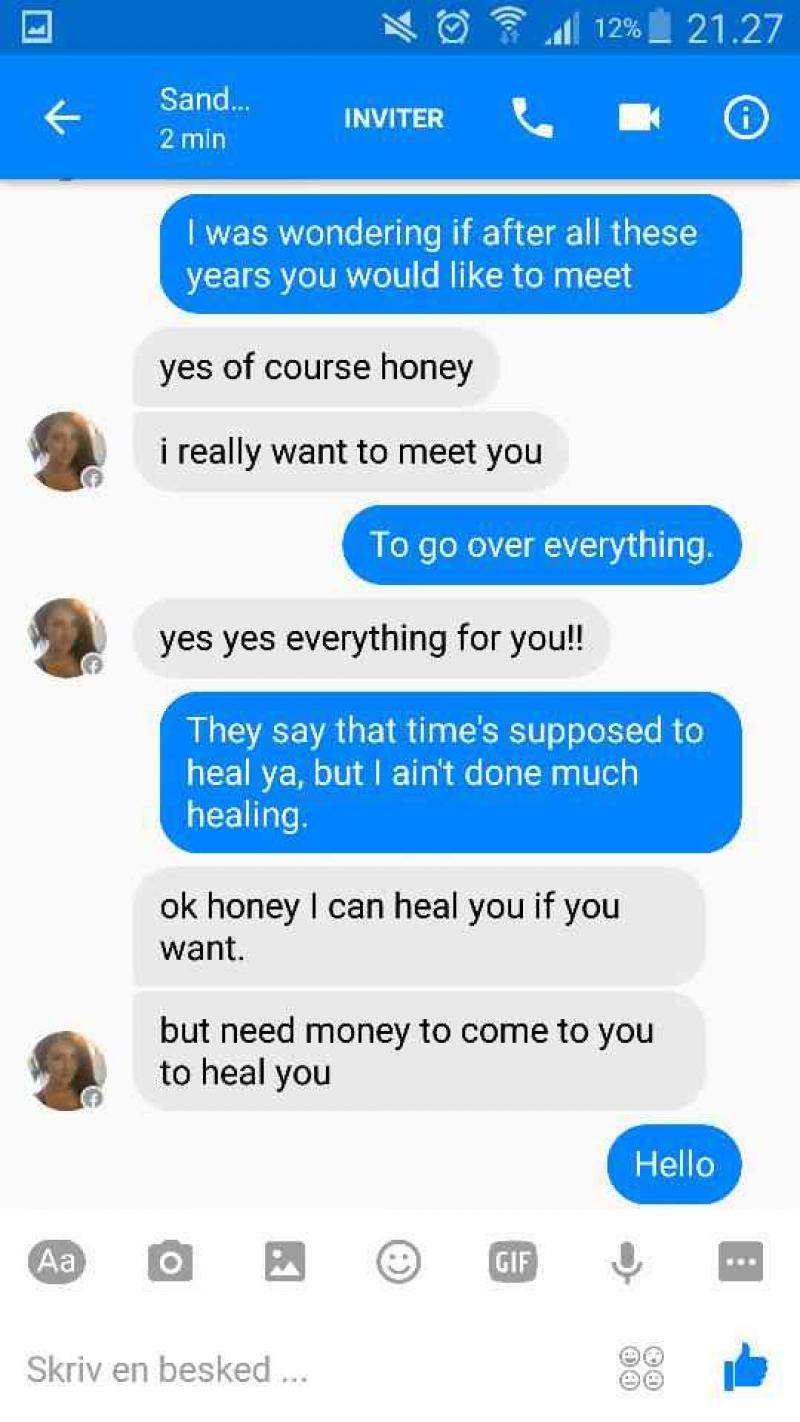Screen dimensions: 800x1422
Task: Tap the INVITER button
Action: (x=393, y=119)
